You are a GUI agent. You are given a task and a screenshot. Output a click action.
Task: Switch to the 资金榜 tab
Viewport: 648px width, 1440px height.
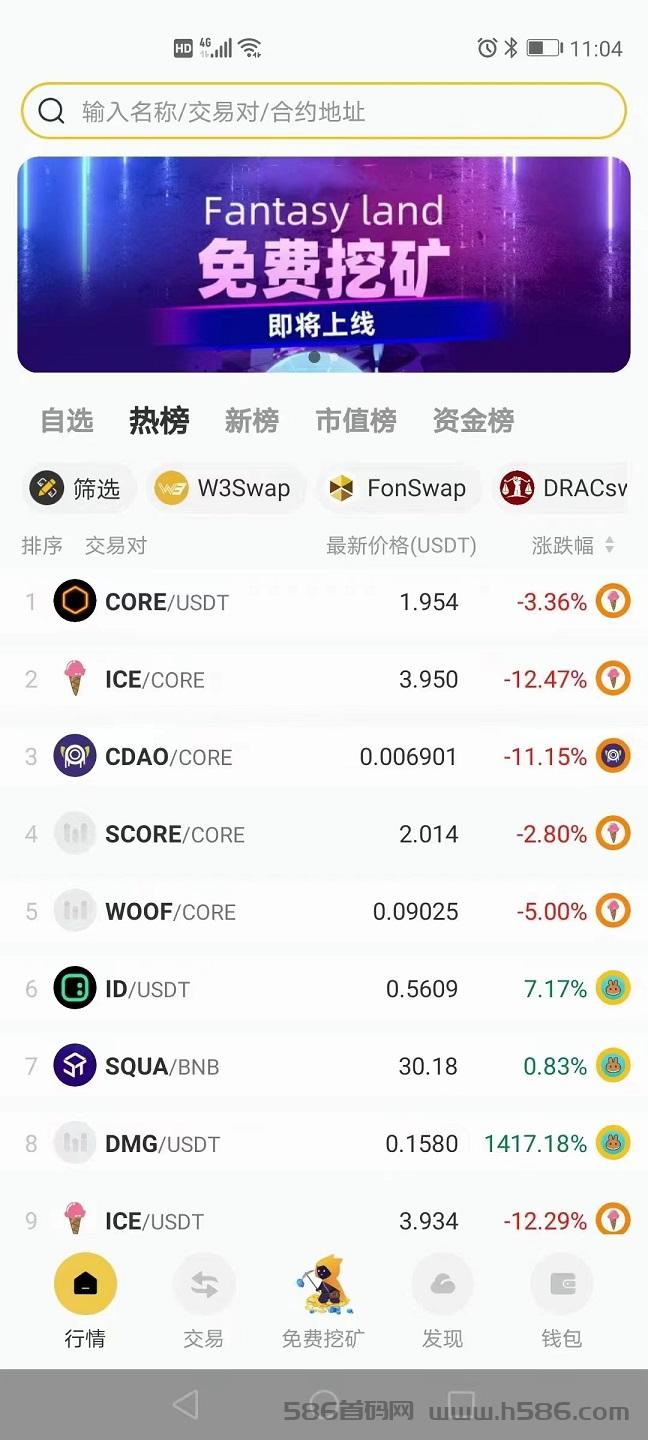pos(473,421)
